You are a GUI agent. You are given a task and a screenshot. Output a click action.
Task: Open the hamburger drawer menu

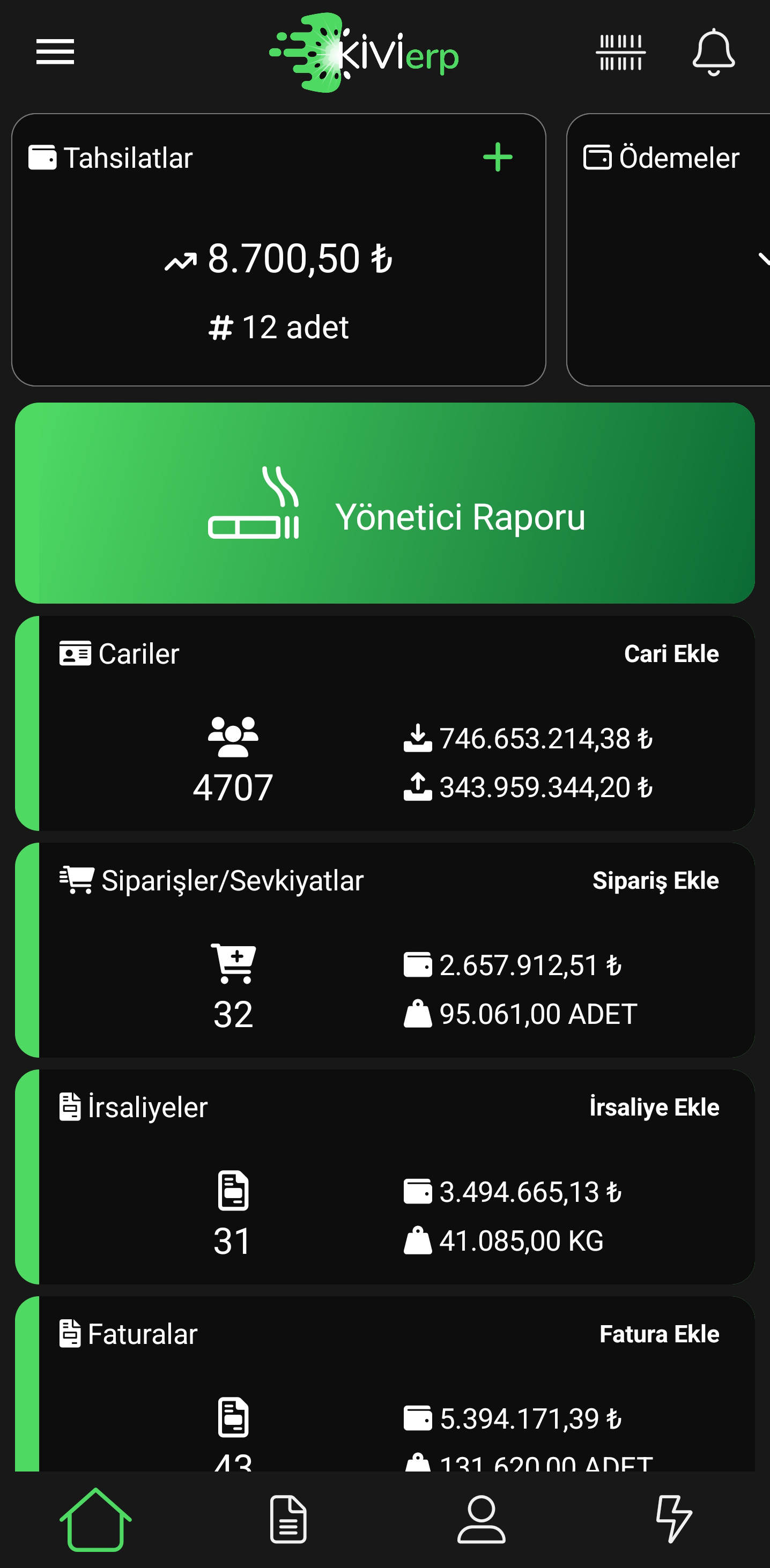click(x=55, y=52)
